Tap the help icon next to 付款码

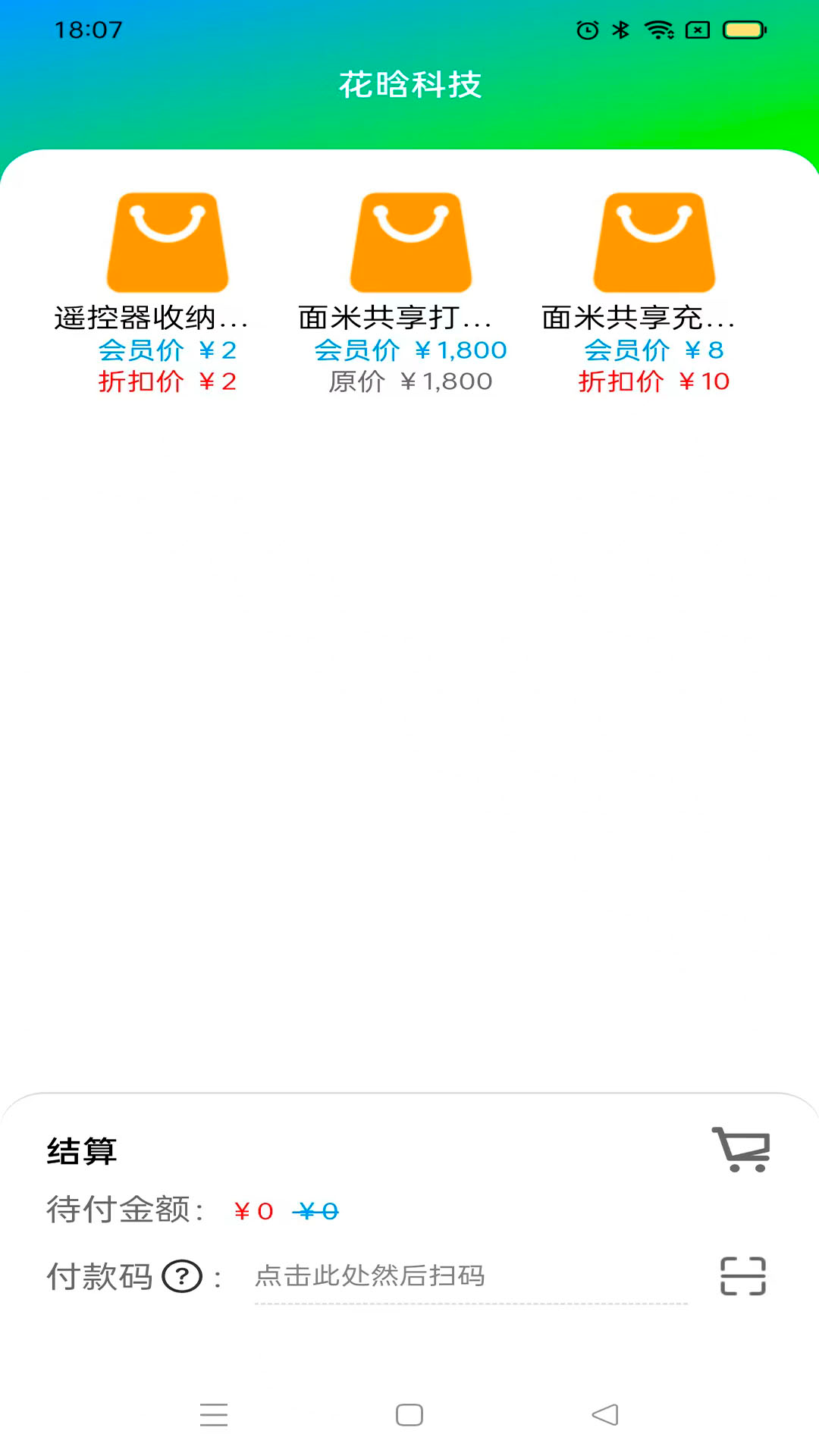(x=182, y=1276)
